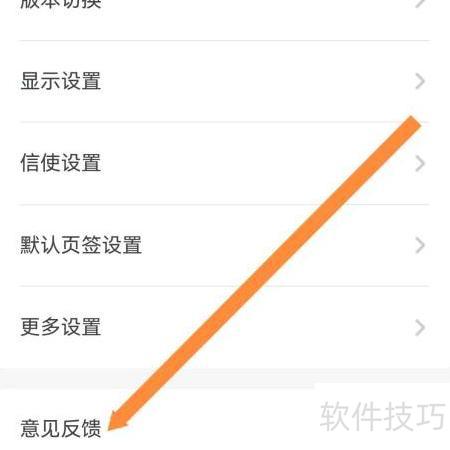450x450 pixels.
Task: Open 默认页签设置 default tab settings
Action: tap(225, 245)
